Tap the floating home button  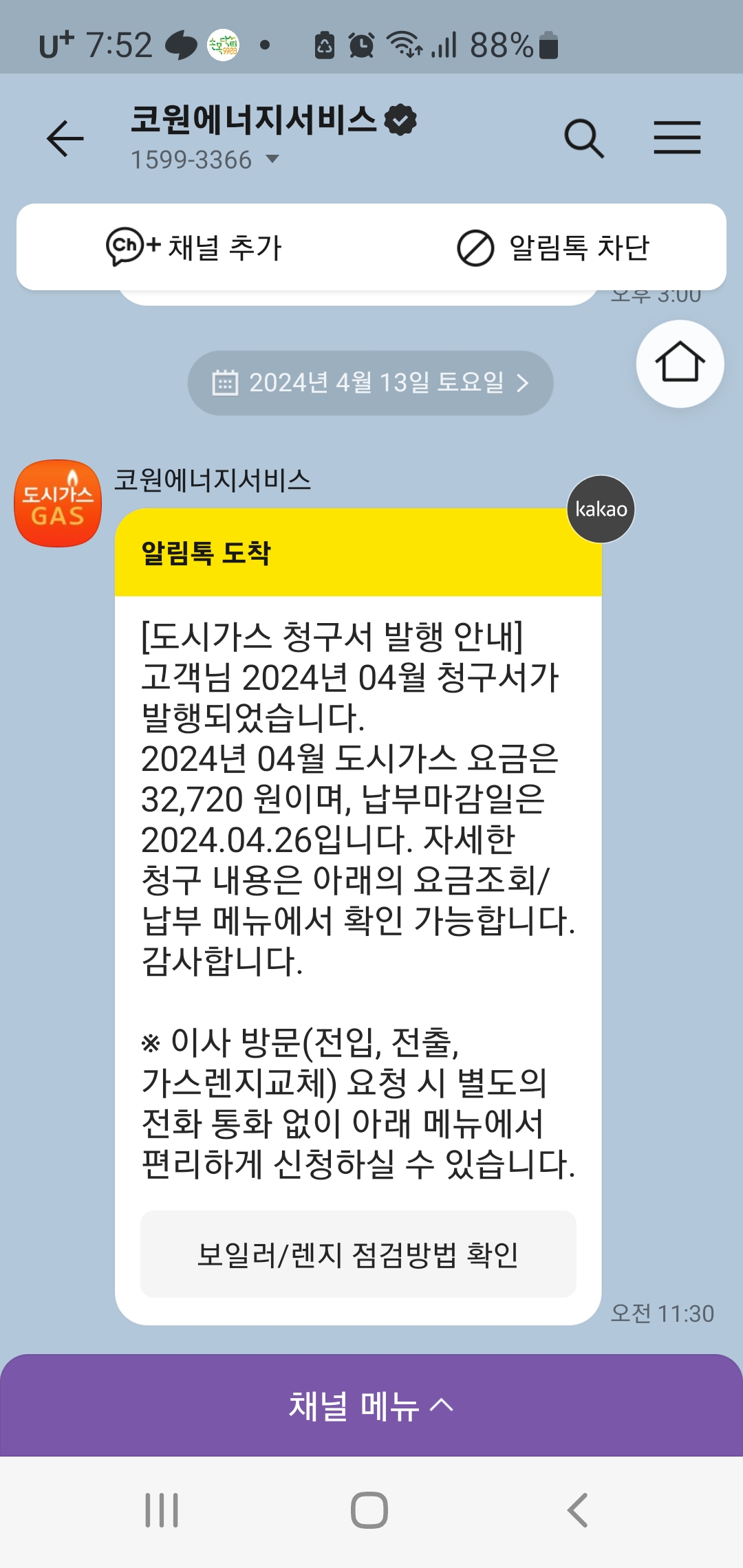pos(680,363)
